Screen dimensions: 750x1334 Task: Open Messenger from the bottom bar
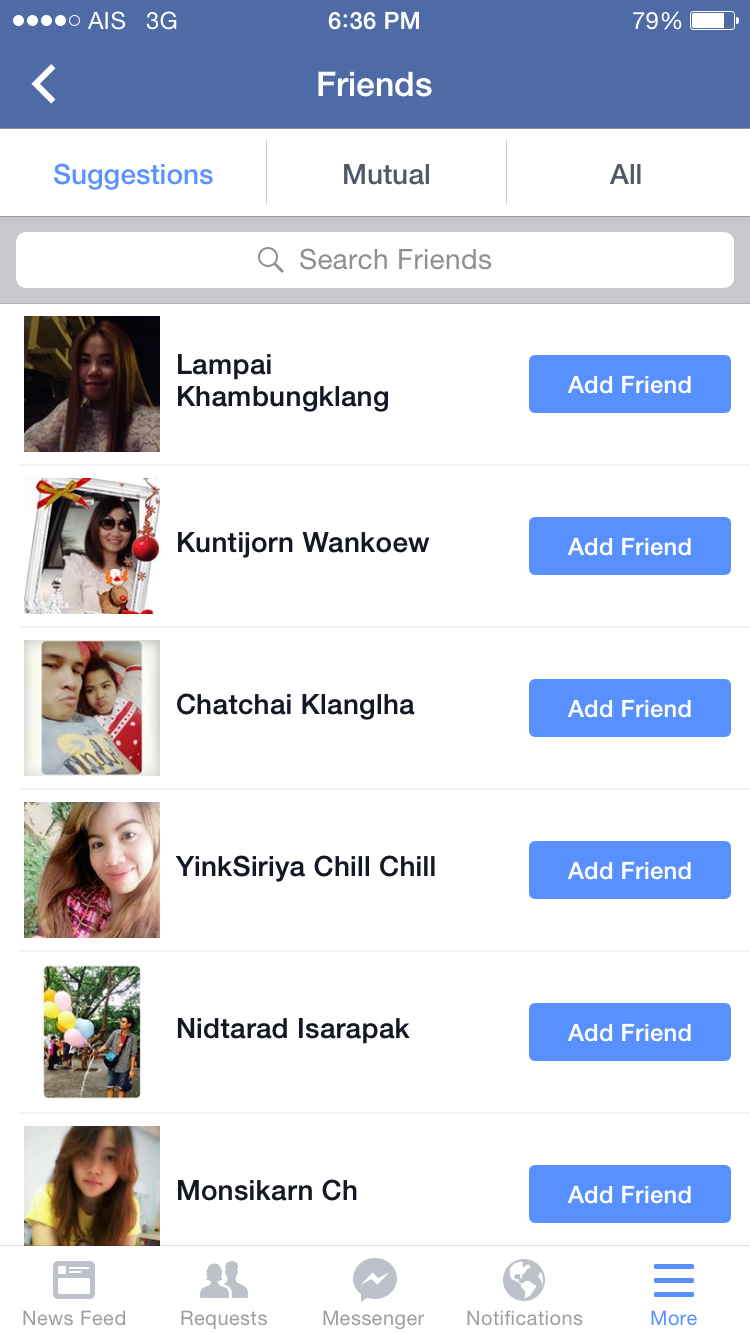374,1293
